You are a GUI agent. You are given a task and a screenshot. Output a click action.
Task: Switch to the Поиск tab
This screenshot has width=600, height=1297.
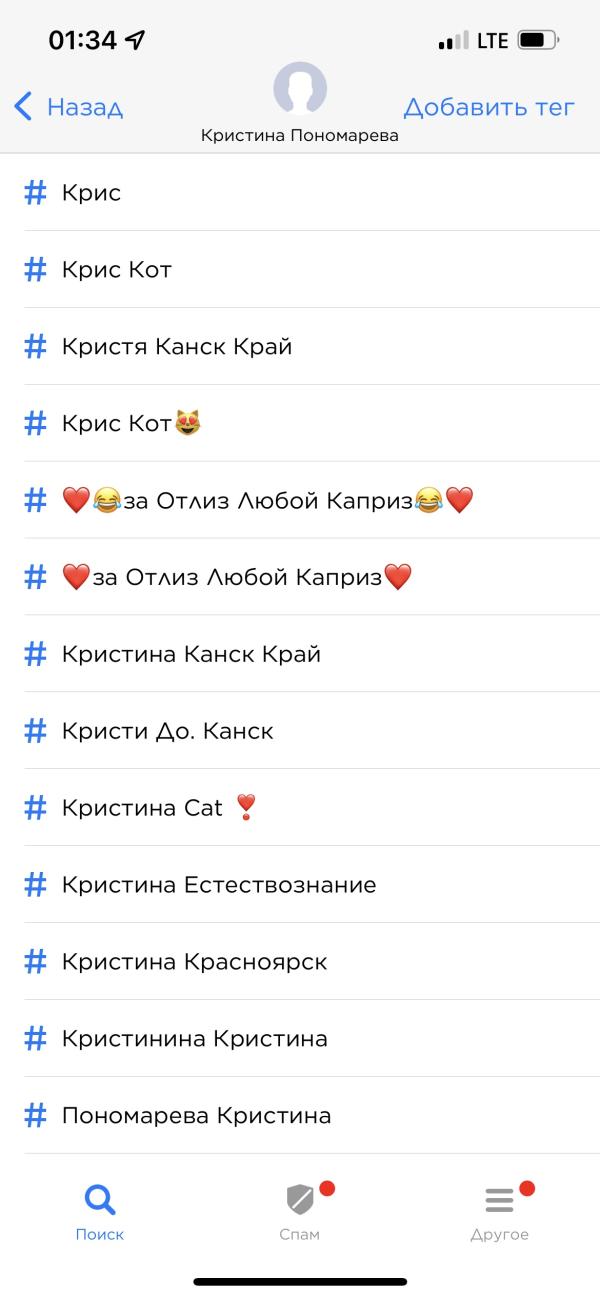click(x=100, y=1211)
